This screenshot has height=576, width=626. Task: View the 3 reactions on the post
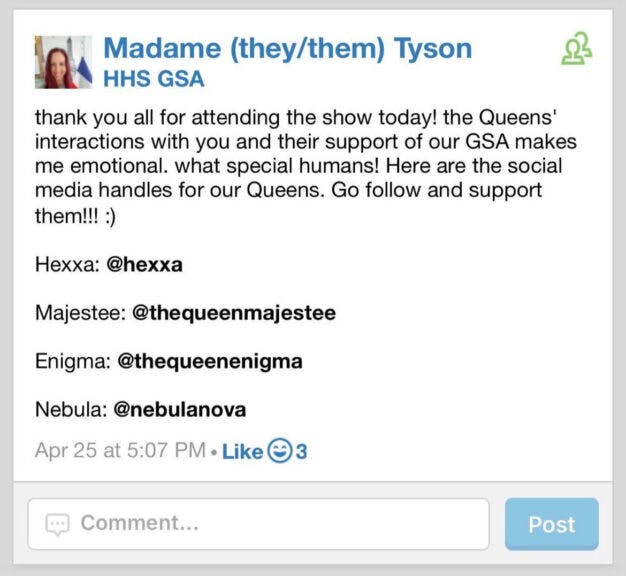pyautogui.click(x=288, y=452)
